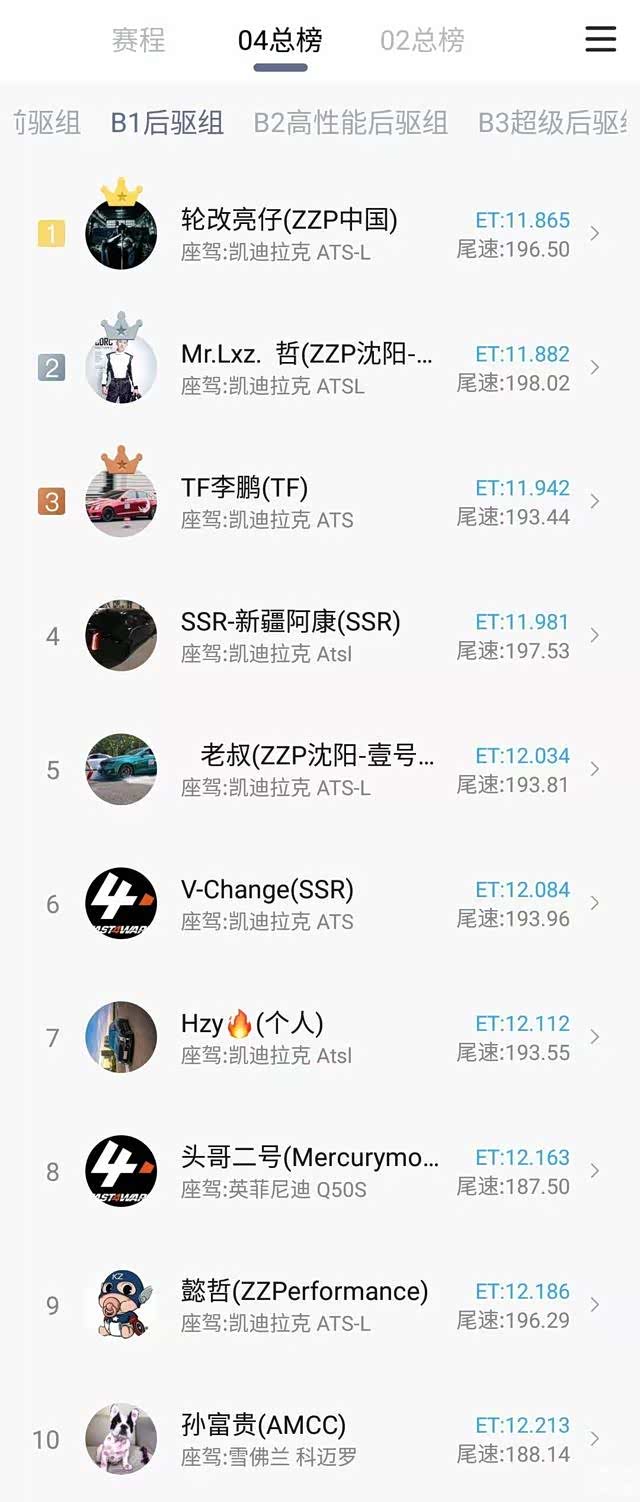Open TF李鹏(TF) ranking details

click(320, 502)
